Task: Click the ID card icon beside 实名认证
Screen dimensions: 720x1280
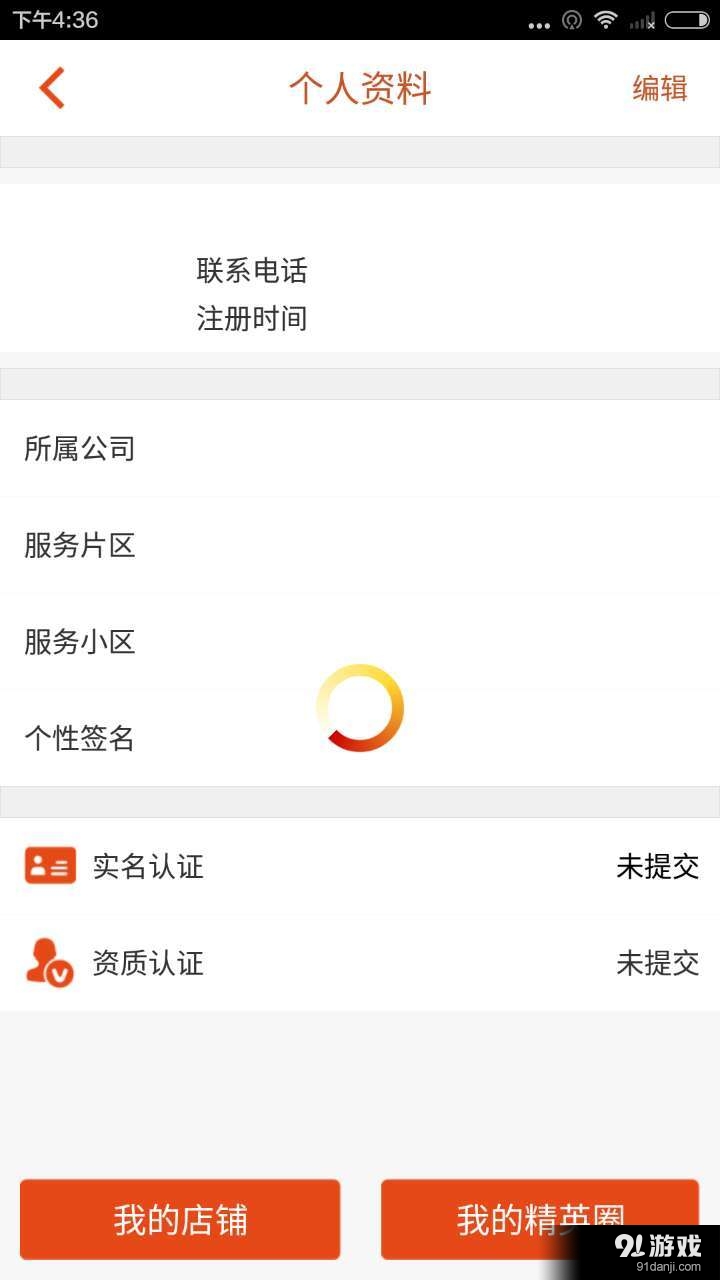Action: (48, 866)
